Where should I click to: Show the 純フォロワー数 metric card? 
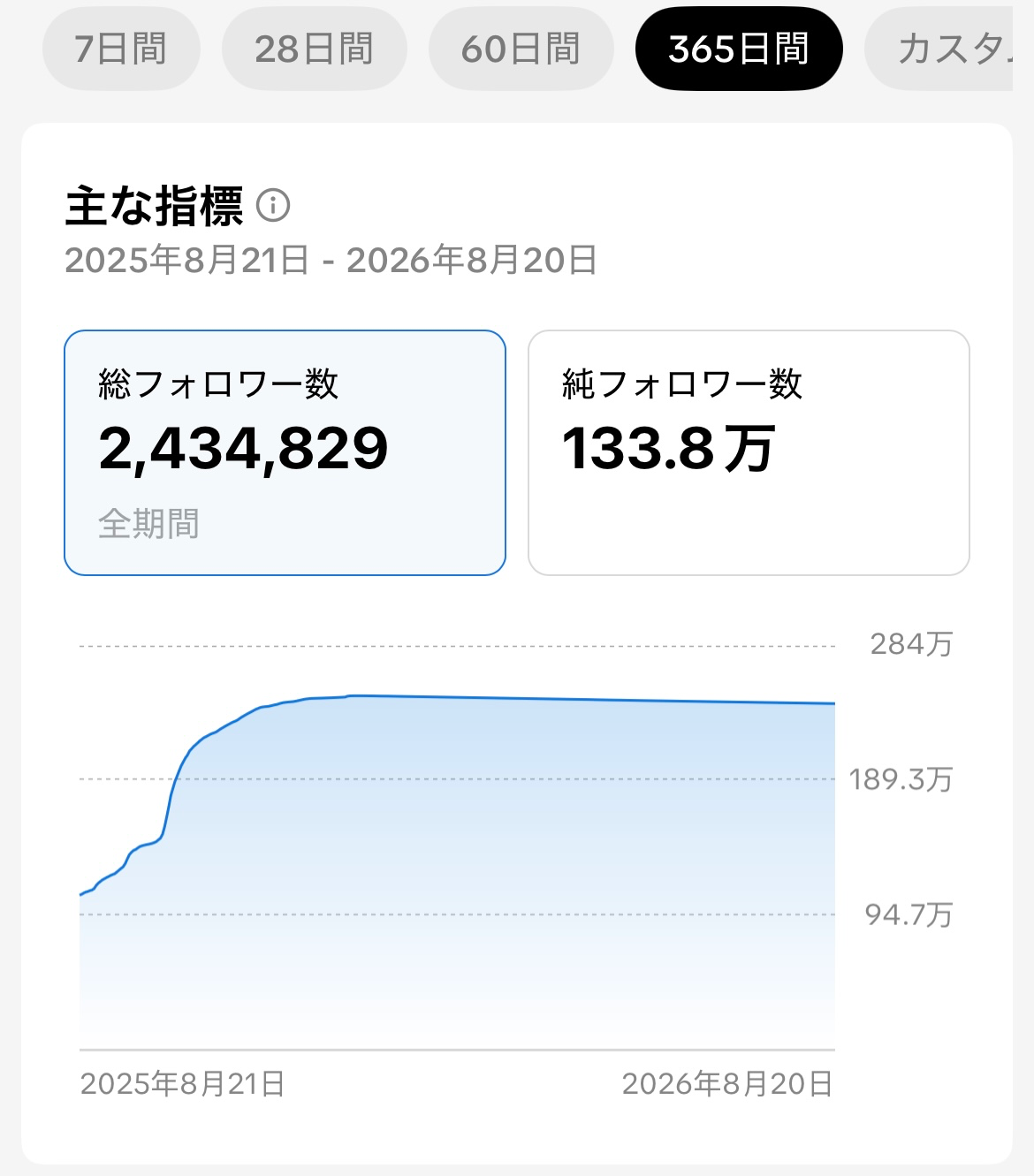[749, 453]
